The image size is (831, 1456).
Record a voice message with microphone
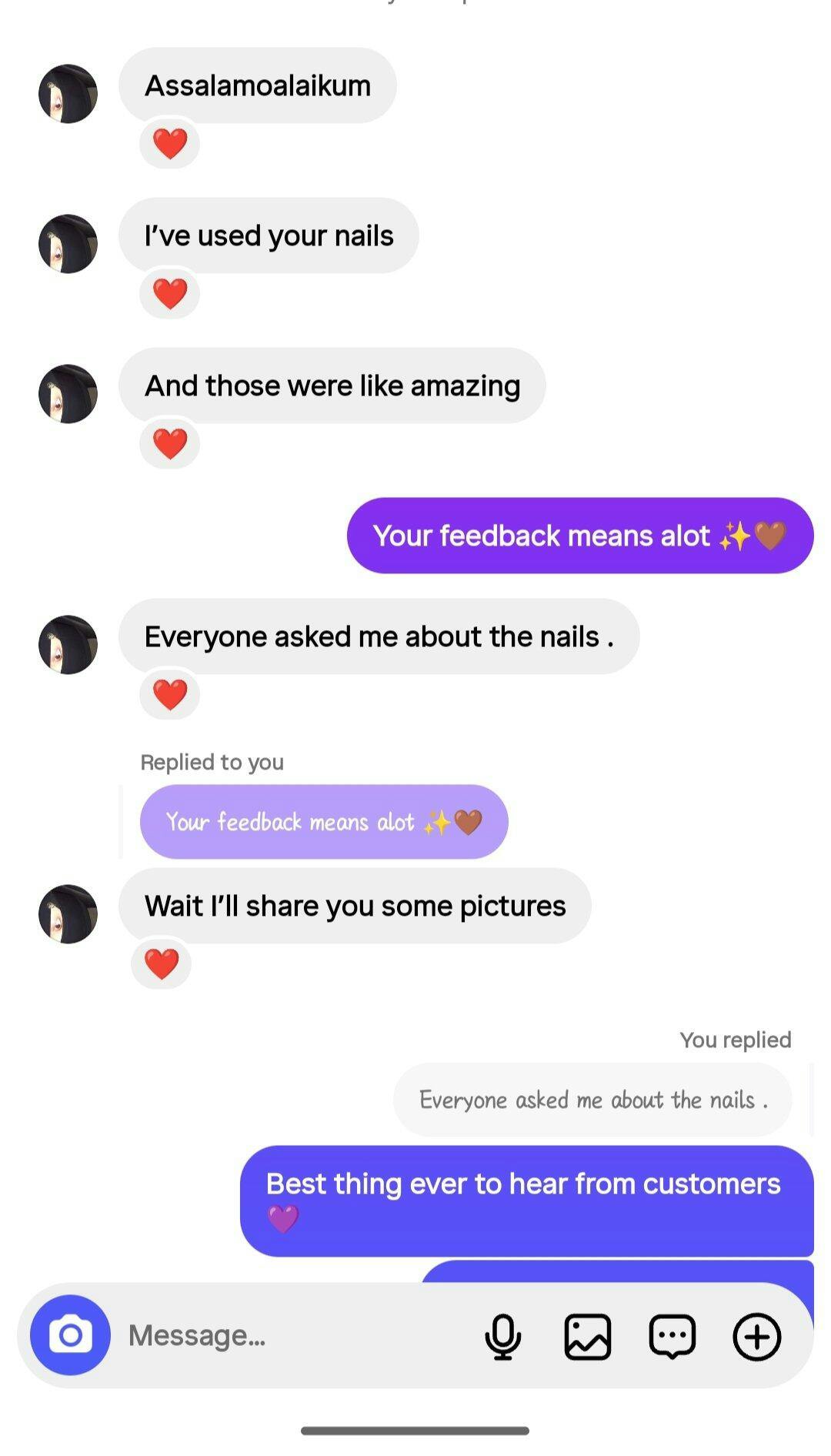point(502,1337)
